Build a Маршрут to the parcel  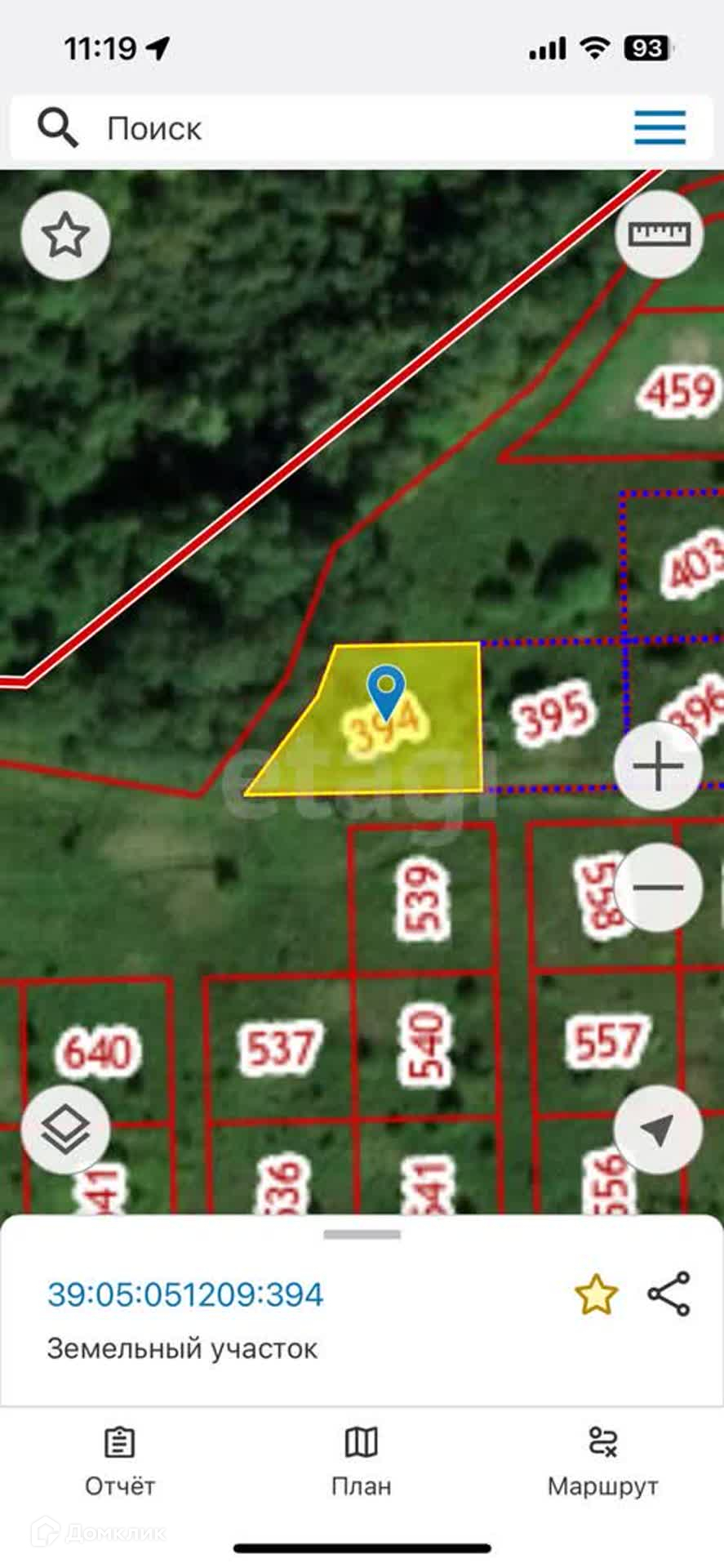[602, 1462]
